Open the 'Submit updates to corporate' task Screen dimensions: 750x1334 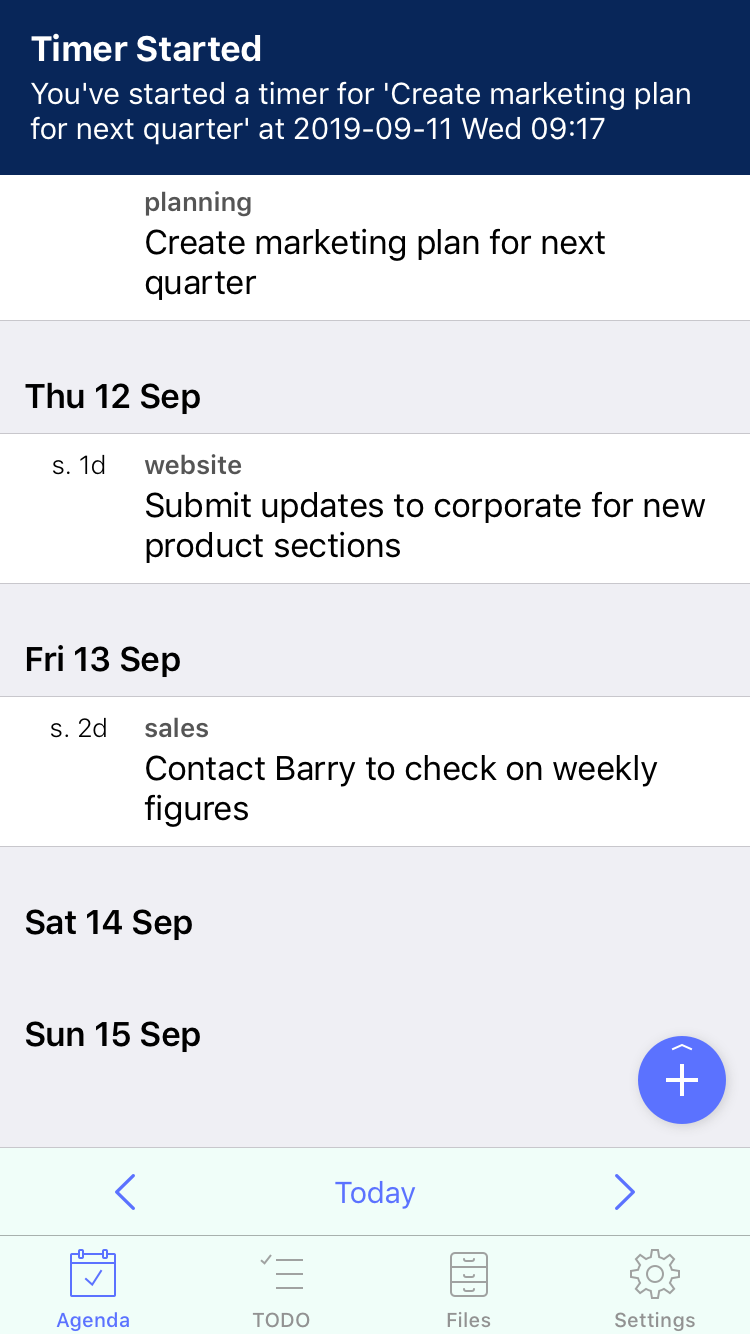(375, 509)
